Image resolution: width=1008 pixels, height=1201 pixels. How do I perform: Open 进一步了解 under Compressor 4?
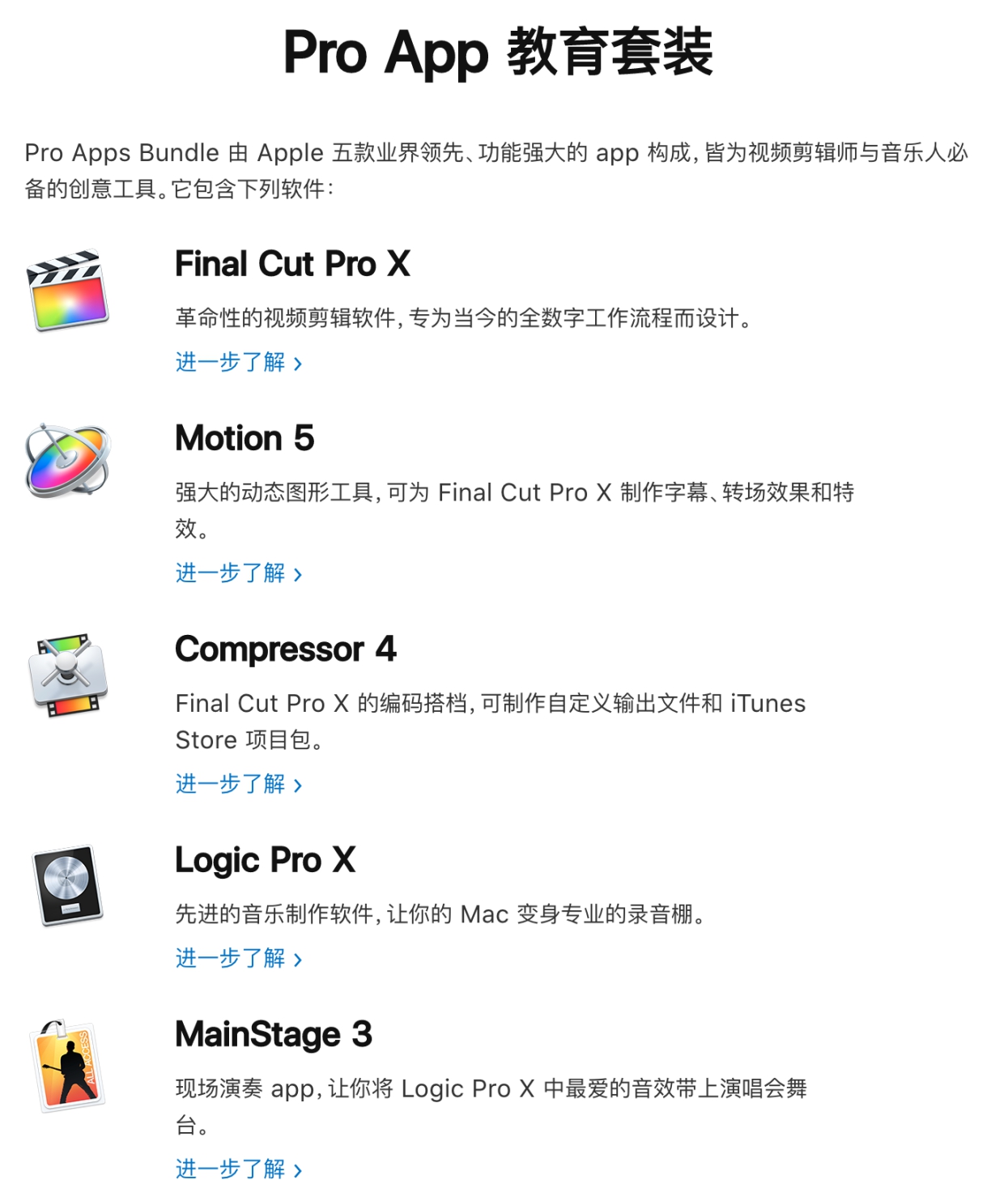coord(230,785)
